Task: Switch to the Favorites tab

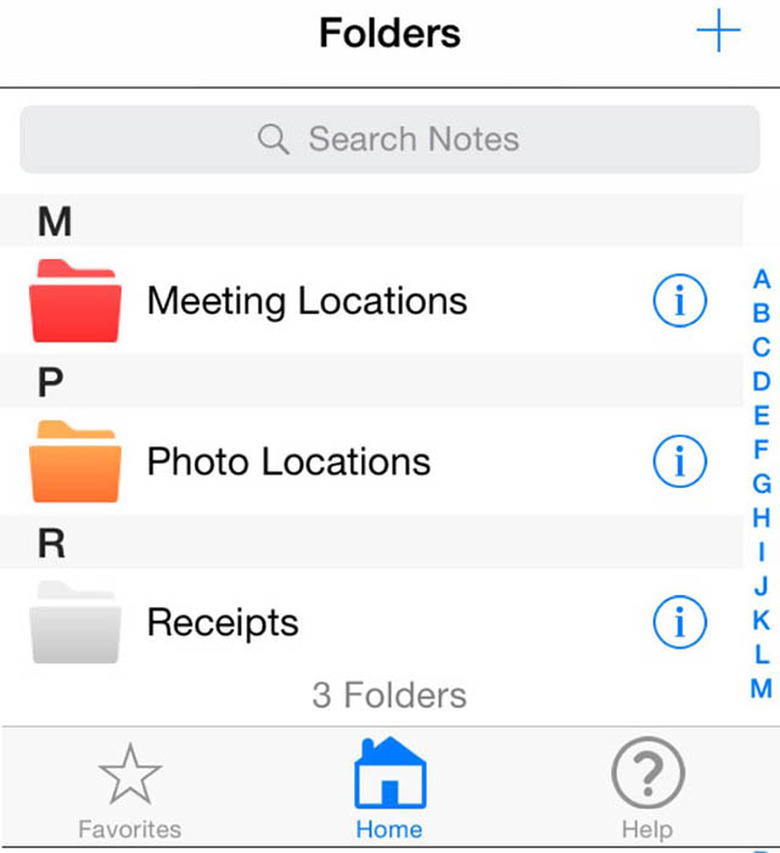Action: (x=130, y=790)
